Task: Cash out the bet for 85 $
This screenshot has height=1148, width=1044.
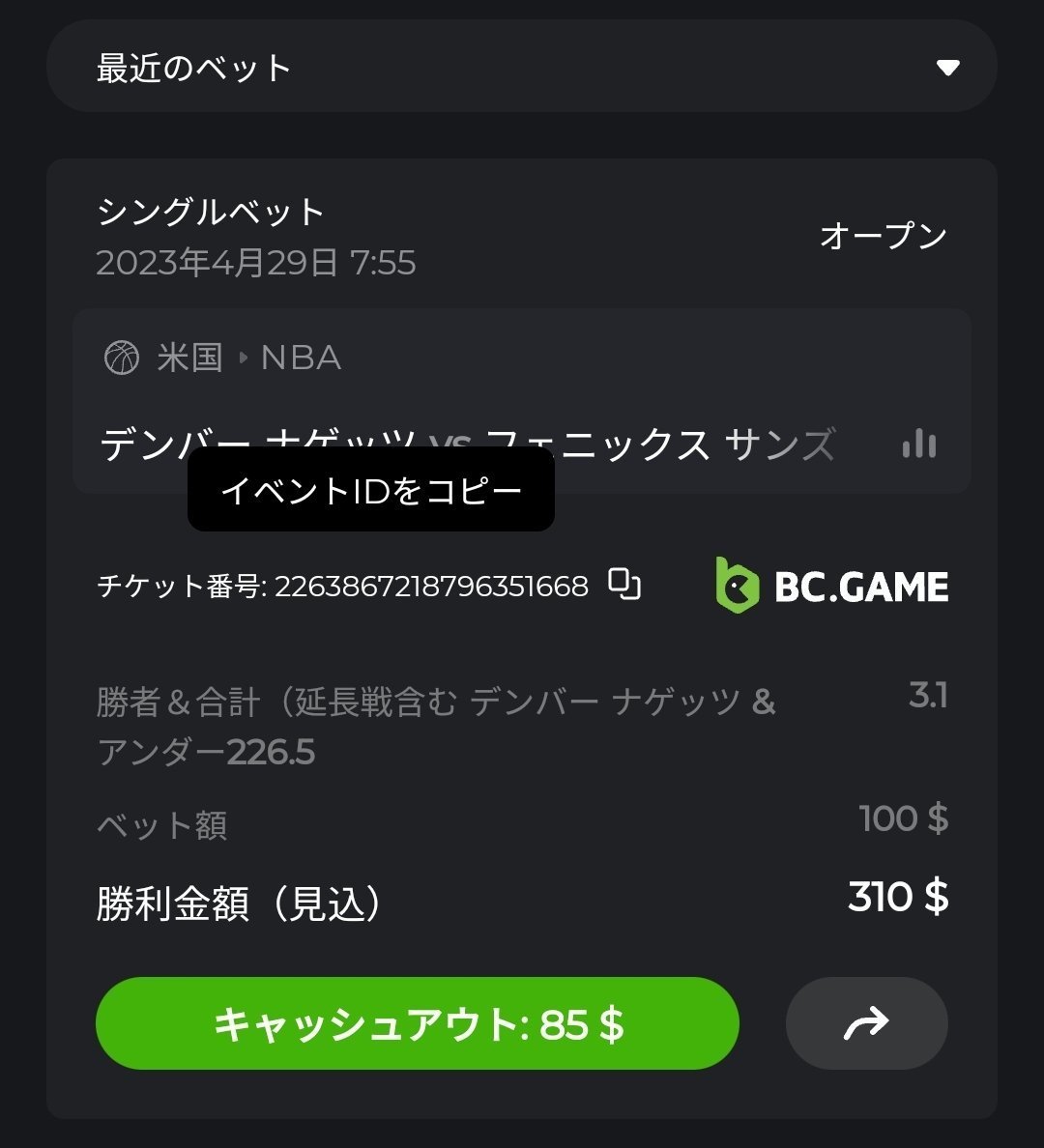Action: point(418,1023)
